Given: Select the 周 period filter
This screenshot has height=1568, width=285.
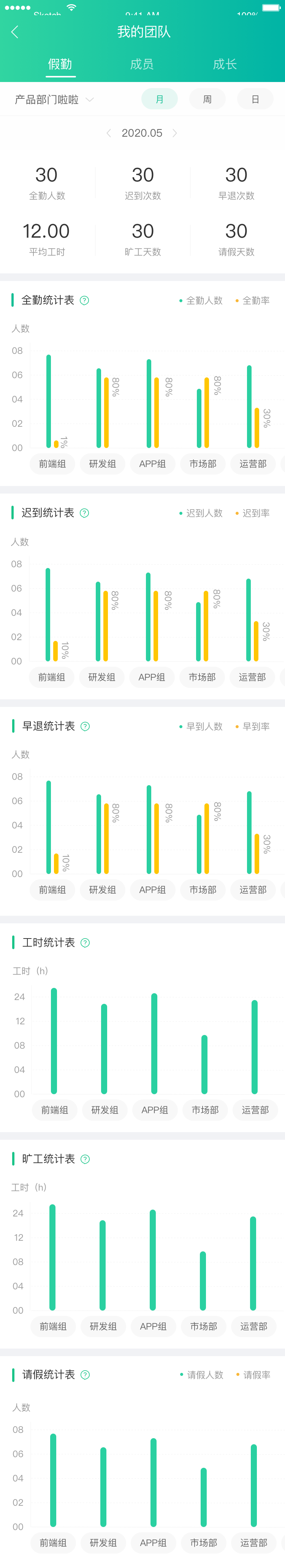Looking at the screenshot, I should pyautogui.click(x=207, y=99).
